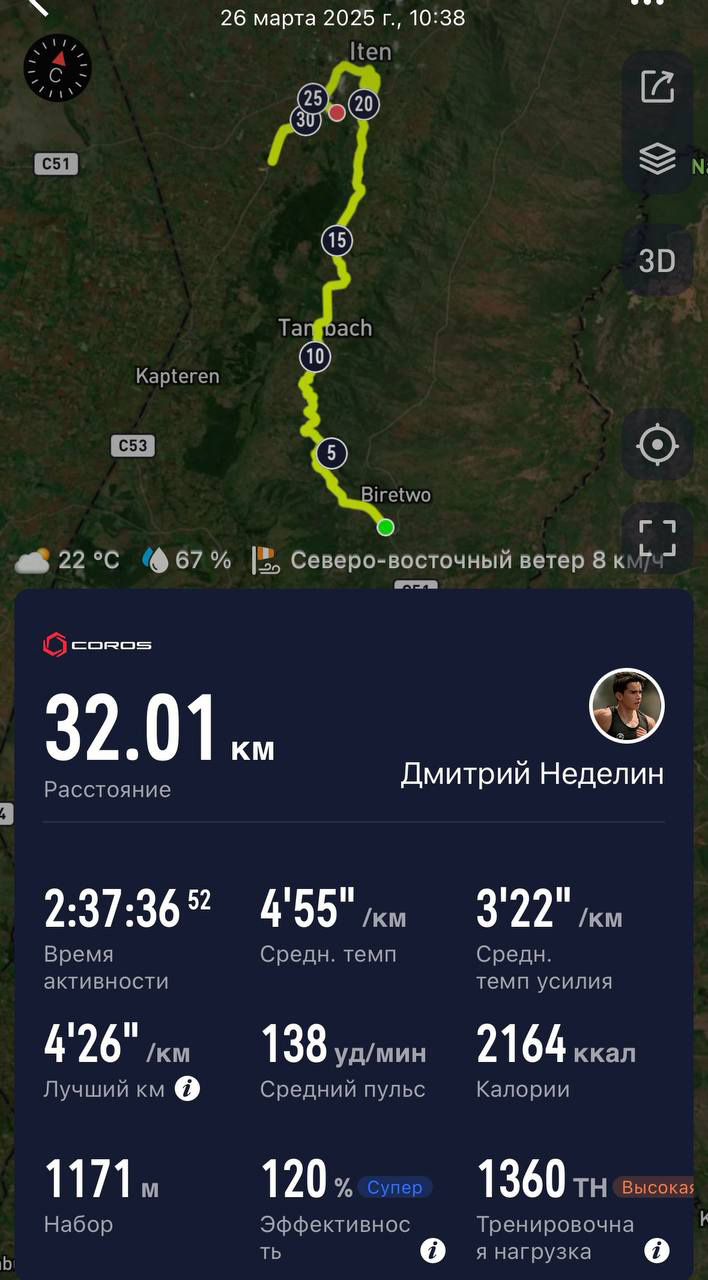Screen dimensions: 708x1280
Task: Show info about Эффективность
Action: pos(433,1250)
